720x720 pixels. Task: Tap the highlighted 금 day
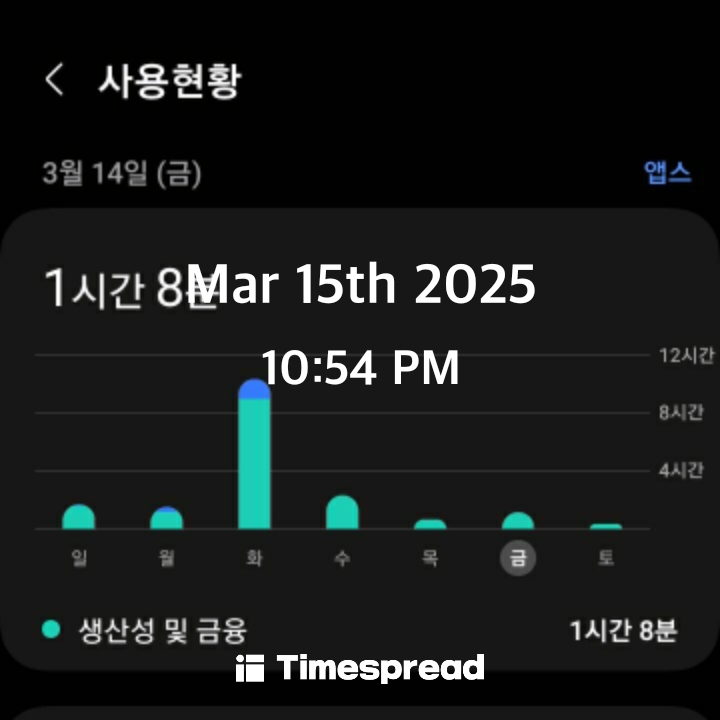[x=518, y=558]
